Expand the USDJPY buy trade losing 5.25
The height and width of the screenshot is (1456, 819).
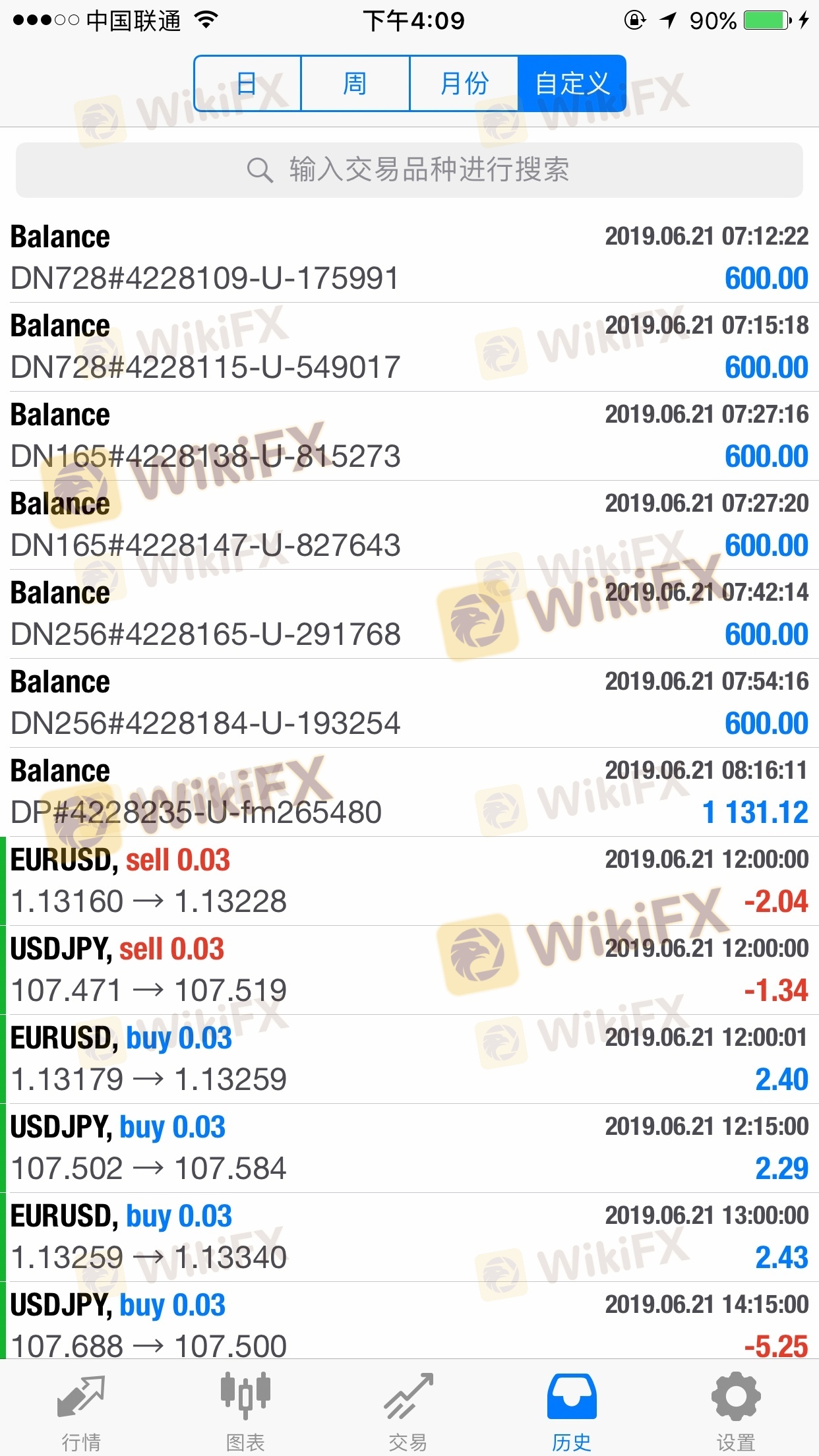[409, 1322]
